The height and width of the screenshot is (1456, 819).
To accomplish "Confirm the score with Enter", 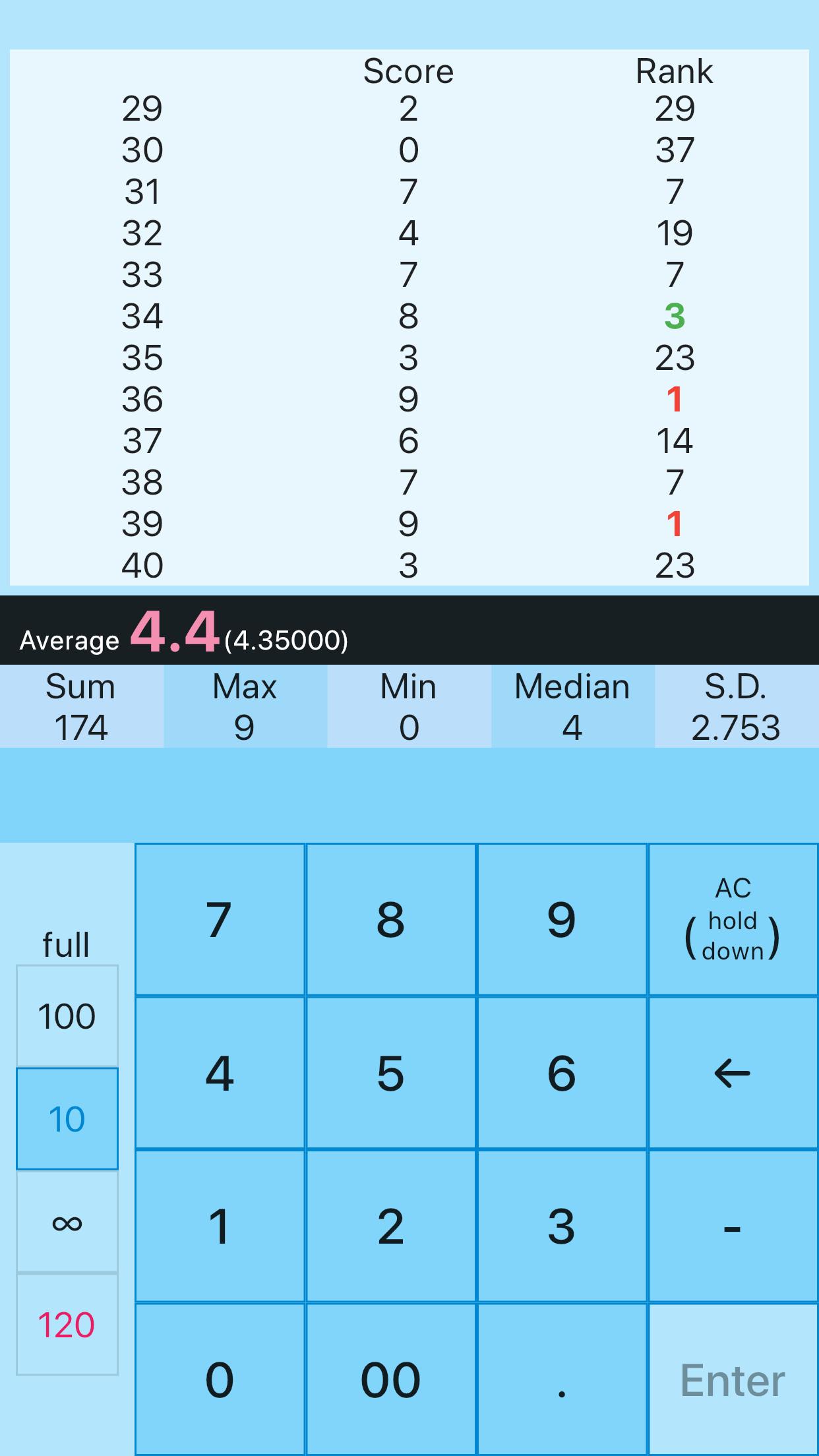I will pos(733,1380).
